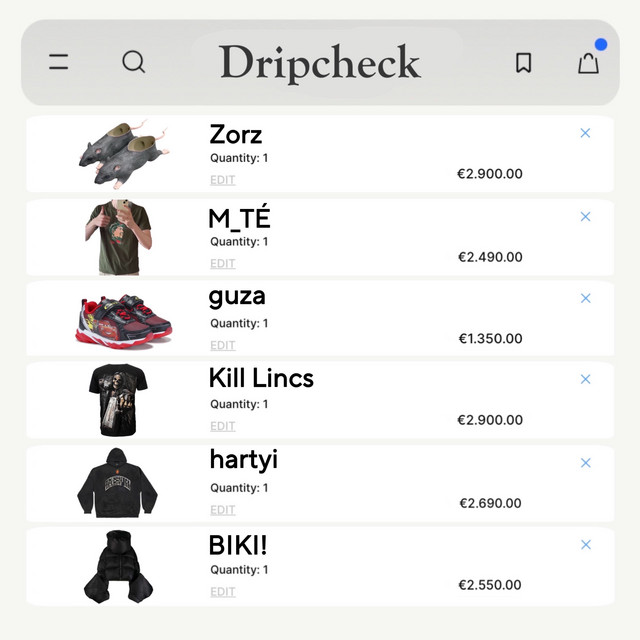Remove BIKI! from the cart
This screenshot has width=640, height=640.
pos(585,545)
